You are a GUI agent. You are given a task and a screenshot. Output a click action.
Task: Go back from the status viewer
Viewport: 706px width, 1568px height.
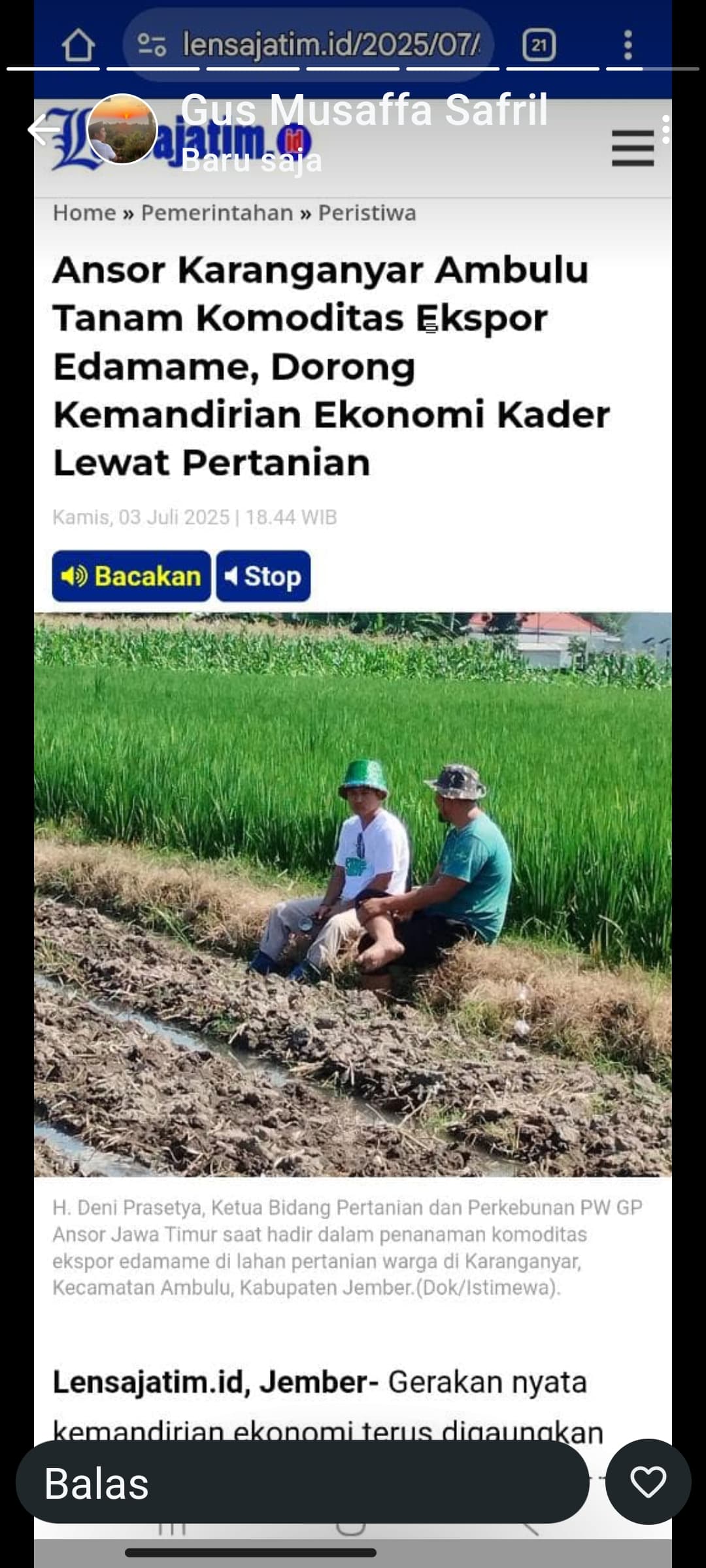(43, 130)
